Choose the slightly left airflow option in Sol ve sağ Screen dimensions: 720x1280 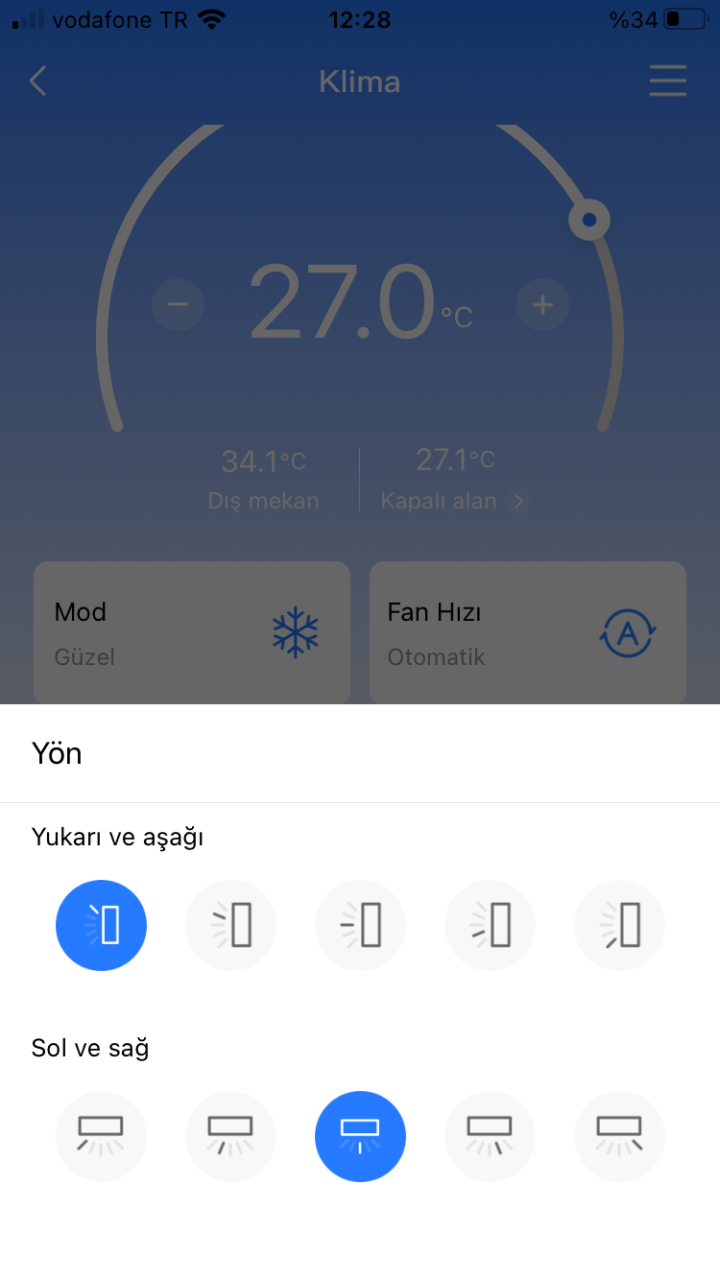[x=231, y=1136]
